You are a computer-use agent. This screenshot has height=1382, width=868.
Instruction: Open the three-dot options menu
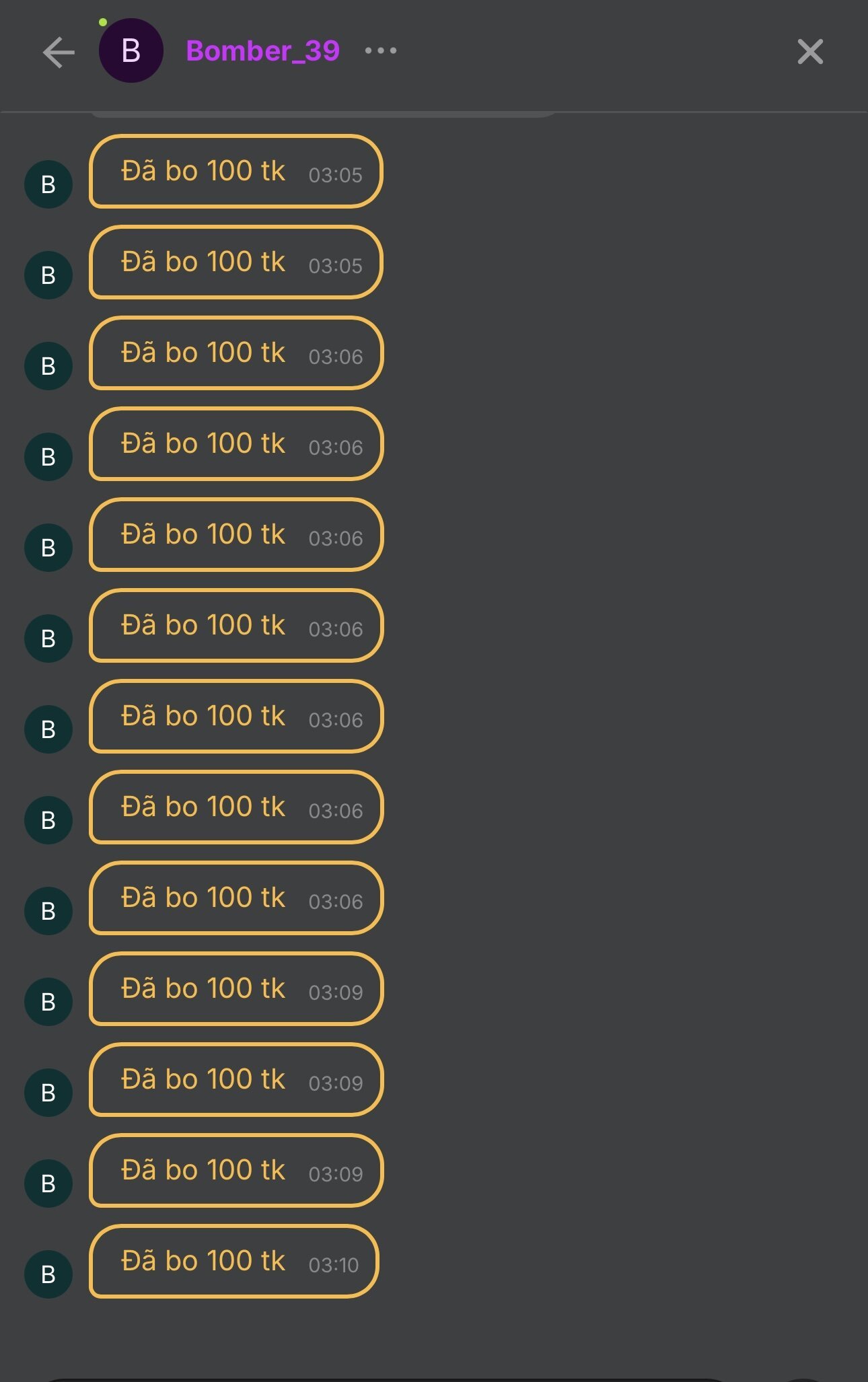(x=381, y=50)
